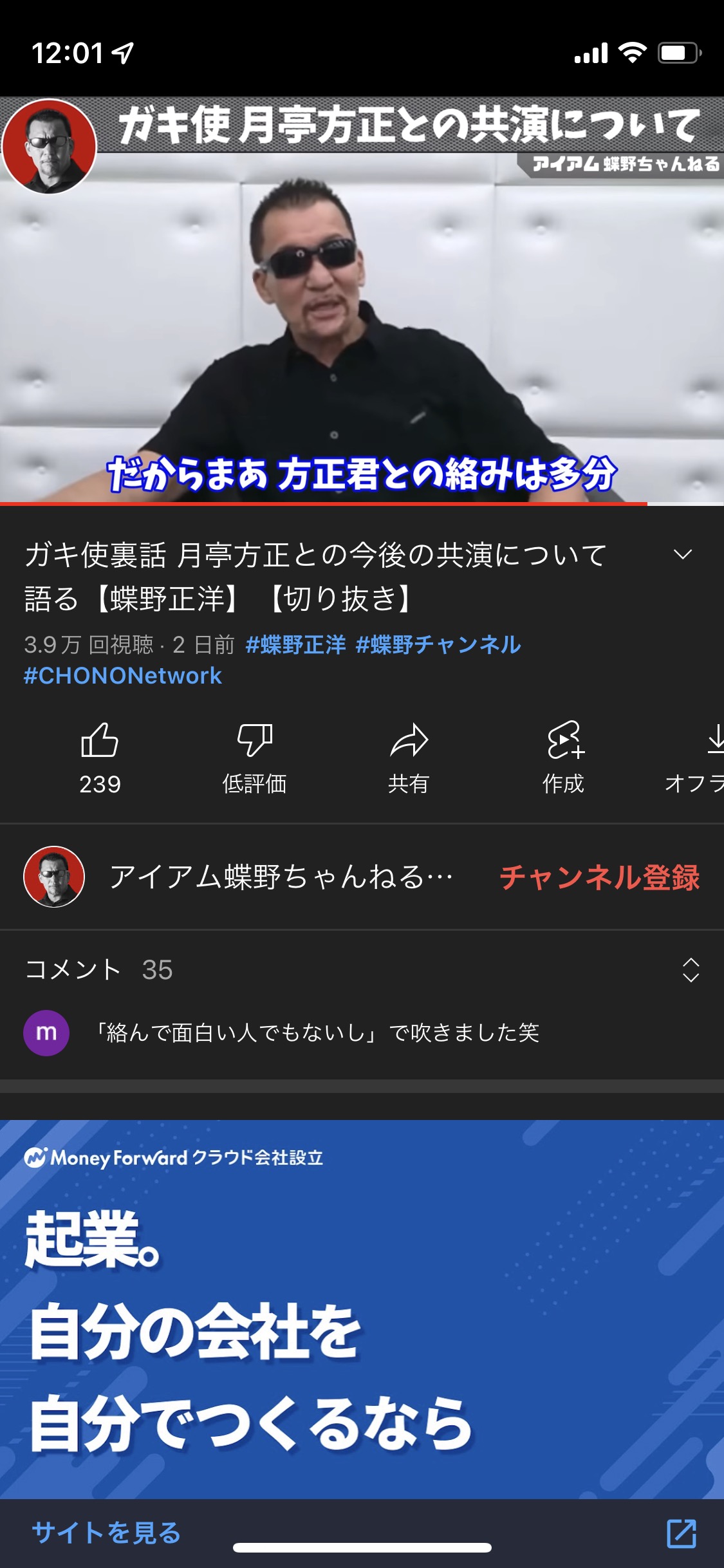This screenshot has height=1568, width=724.
Task: Open the #CHONONetwork hashtag
Action: coord(123,675)
